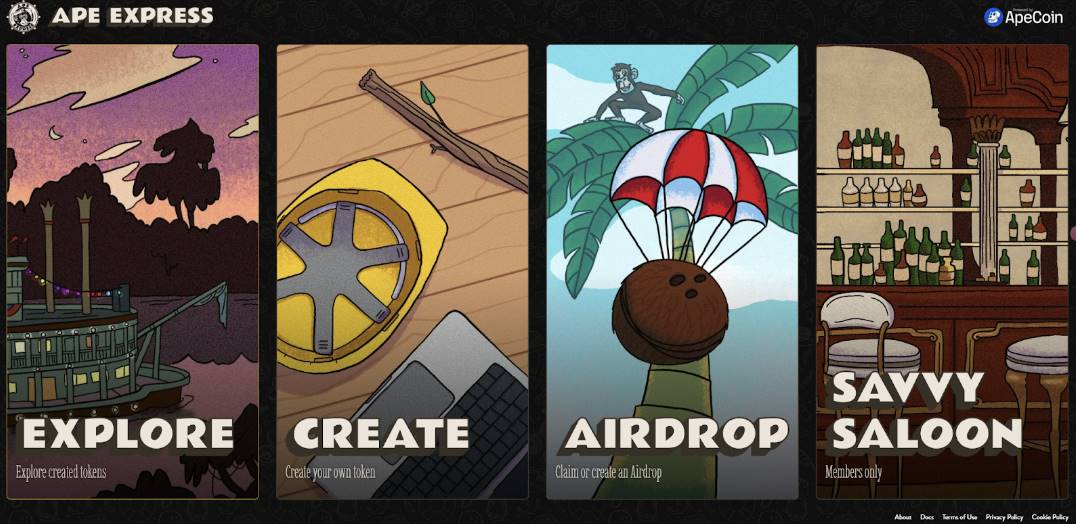1076x524 pixels.
Task: Enter the Savvy Saloon members card
Action: pyautogui.click(x=942, y=271)
